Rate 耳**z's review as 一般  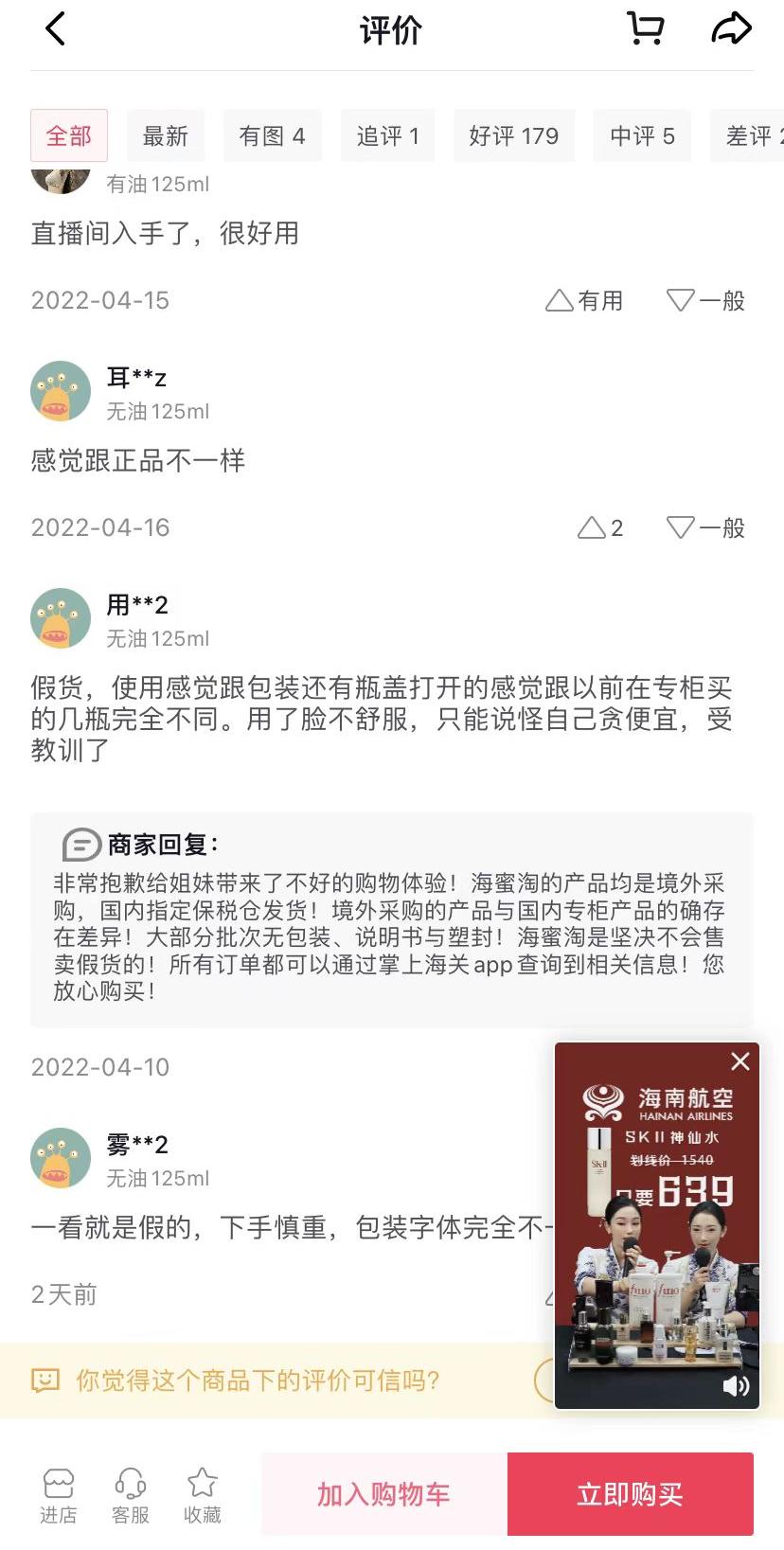(704, 527)
